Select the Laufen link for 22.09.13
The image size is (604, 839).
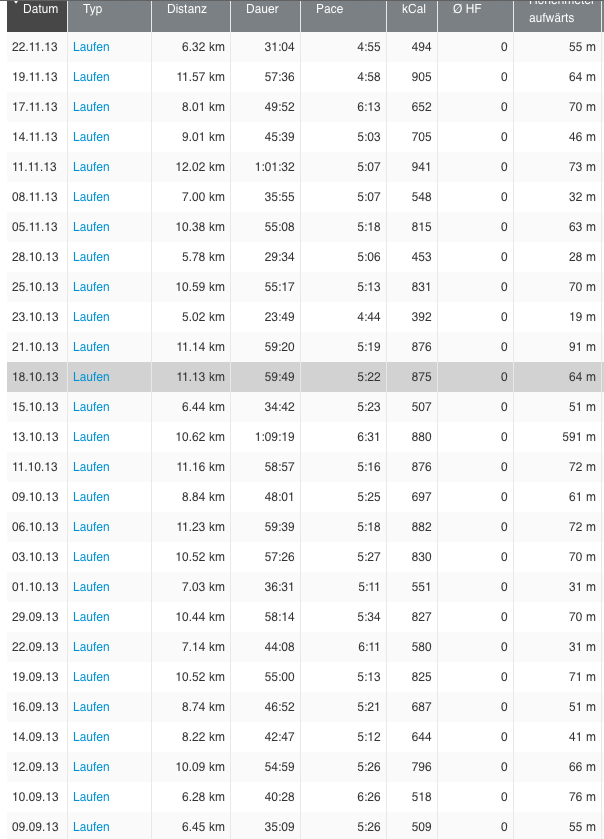click(91, 647)
